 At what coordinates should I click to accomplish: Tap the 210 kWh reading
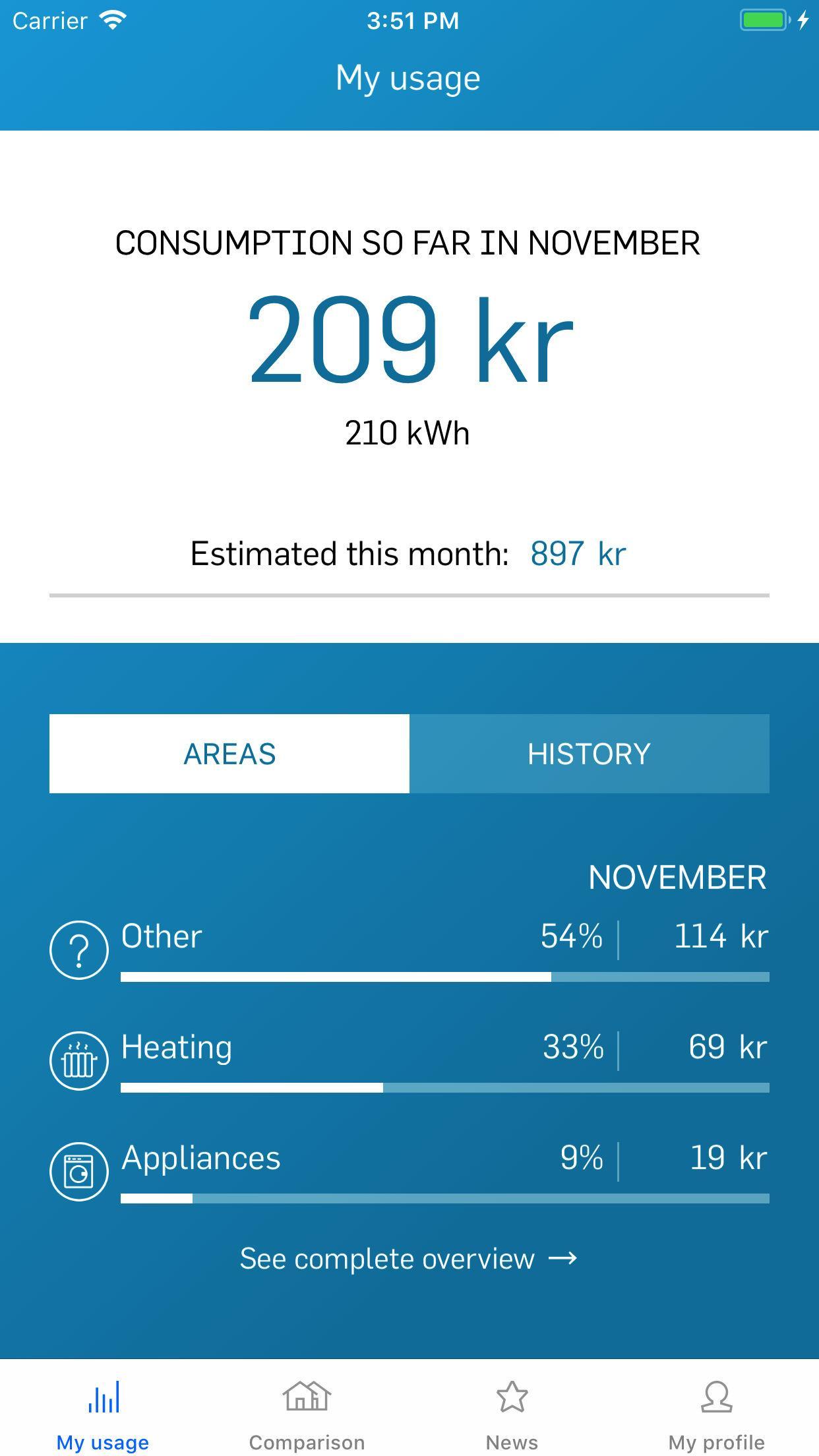(x=409, y=433)
